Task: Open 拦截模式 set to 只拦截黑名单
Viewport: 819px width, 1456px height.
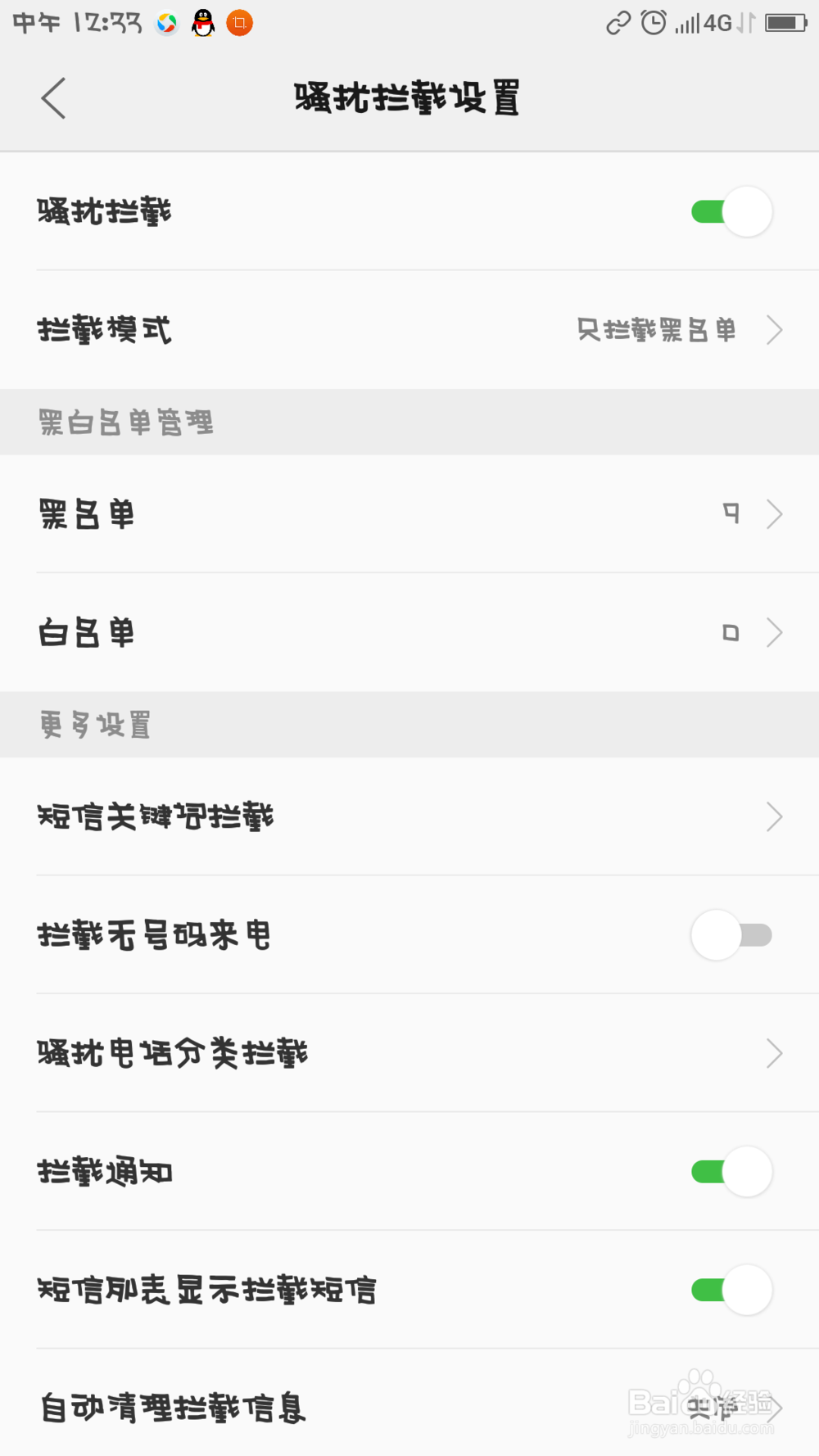Action: pyautogui.click(x=409, y=330)
